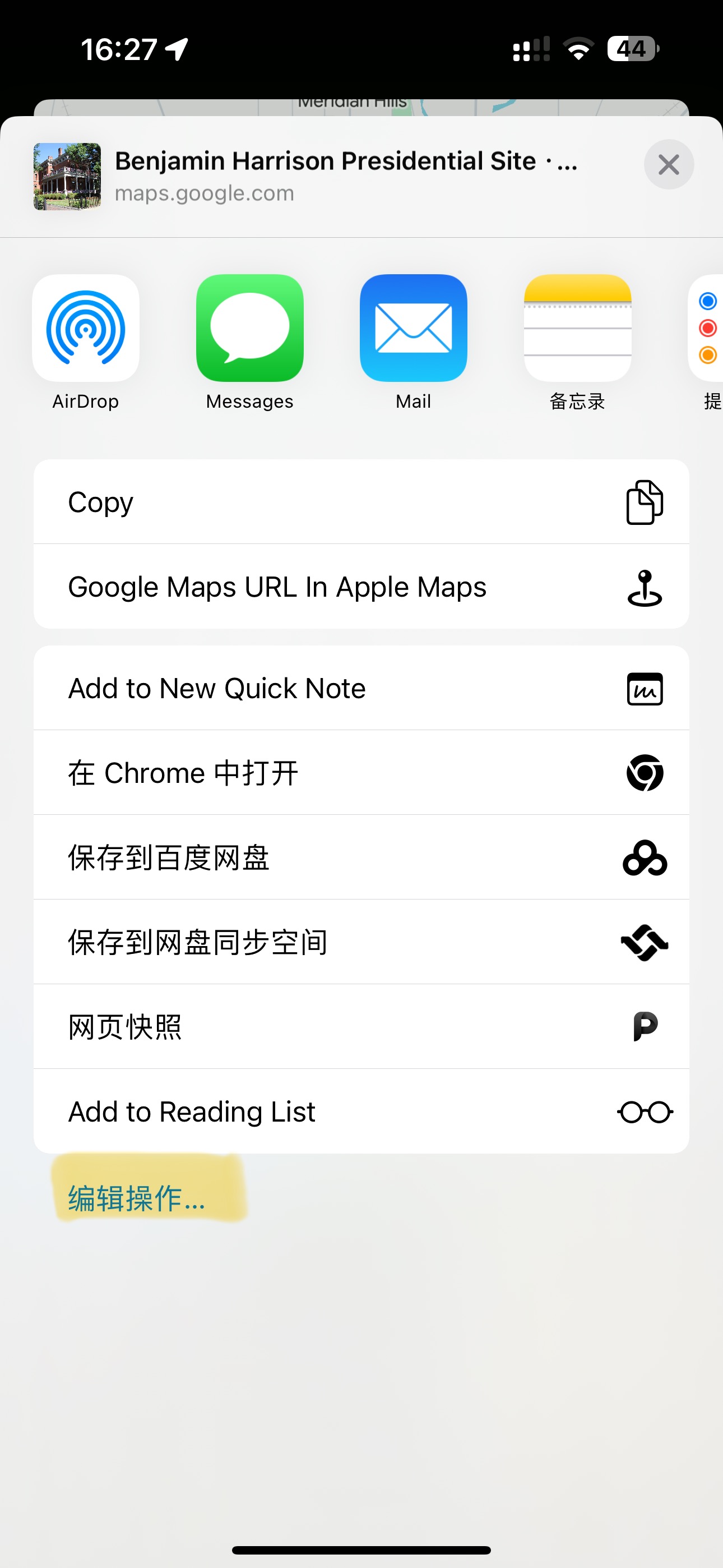Open 编辑操作… to edit actions

pyautogui.click(x=137, y=1198)
